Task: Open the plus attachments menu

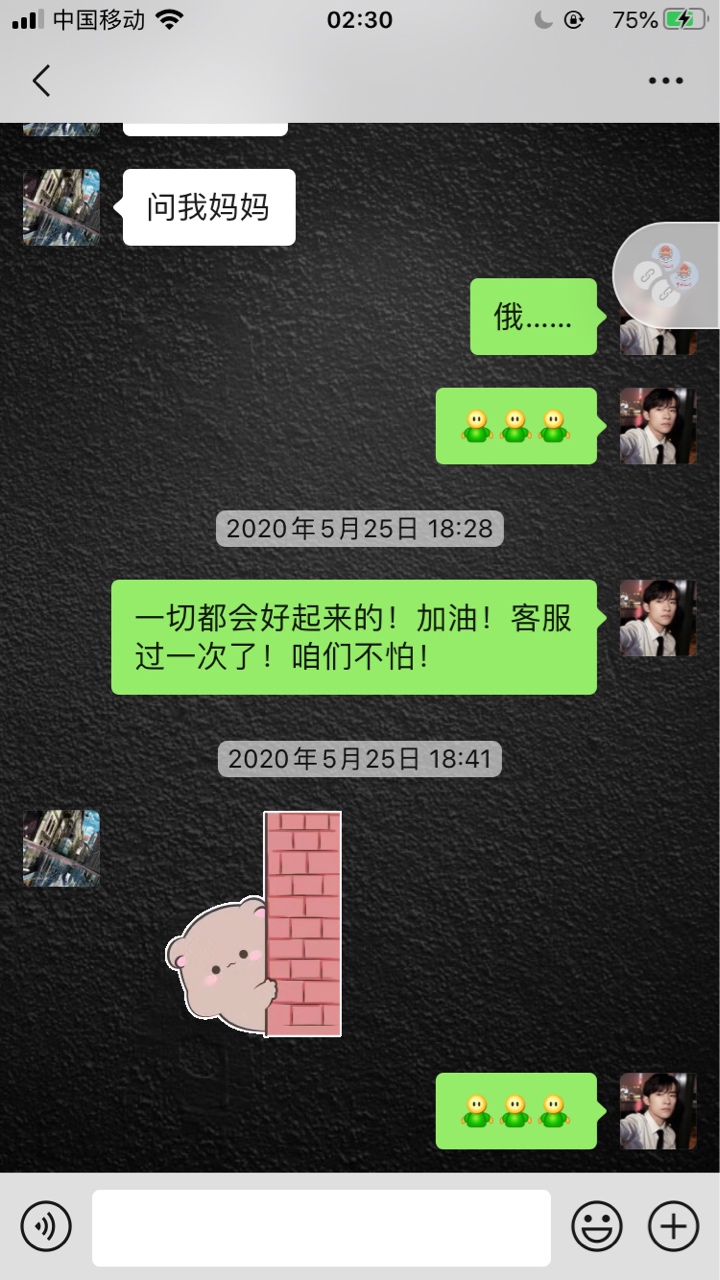Action: click(673, 1226)
